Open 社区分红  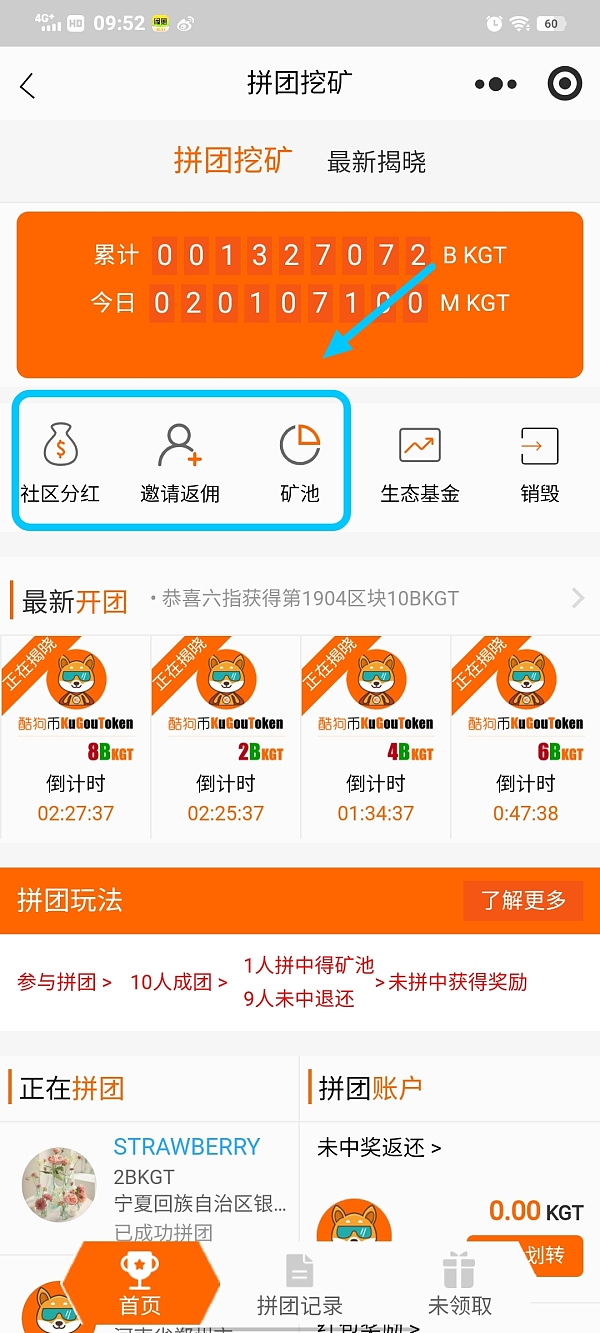coord(60,461)
